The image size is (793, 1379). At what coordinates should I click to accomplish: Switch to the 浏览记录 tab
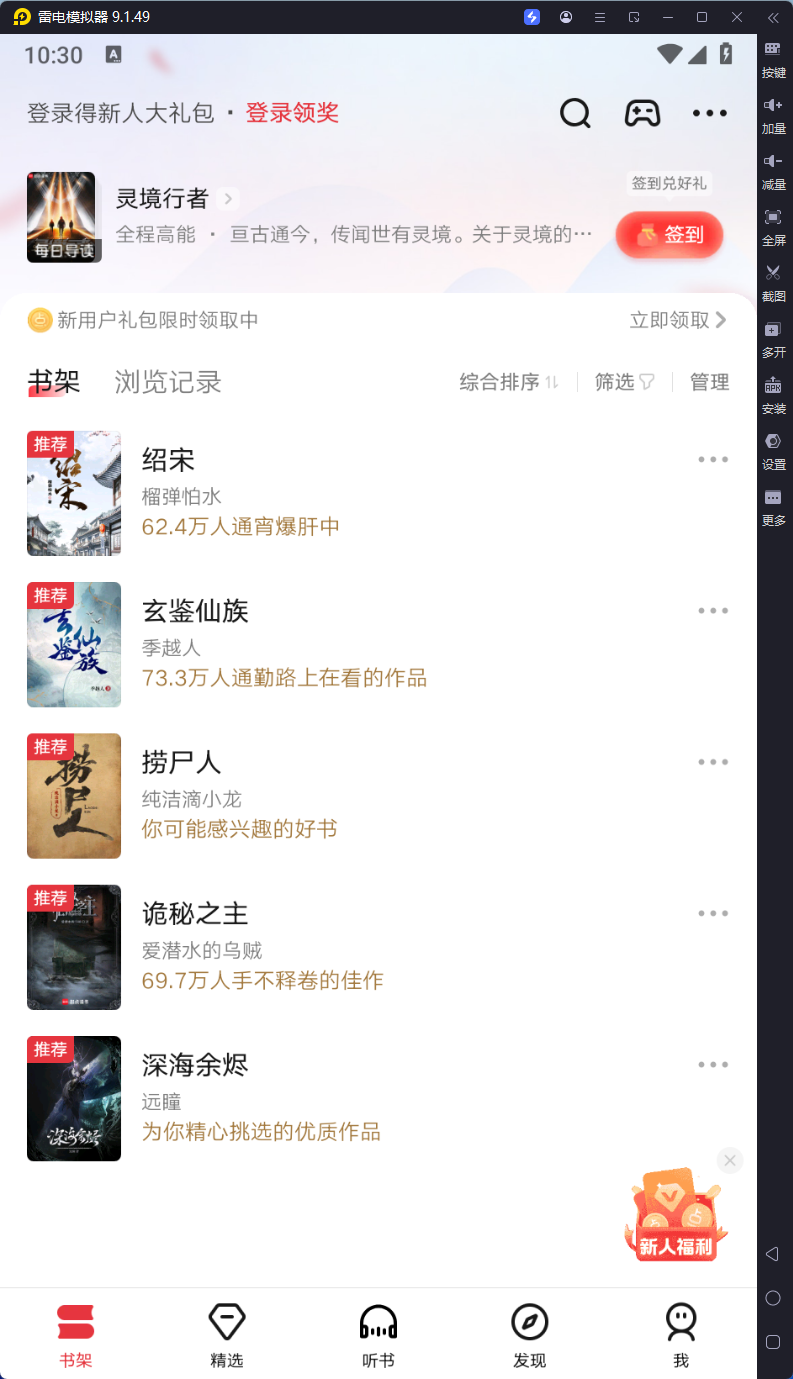click(x=167, y=382)
